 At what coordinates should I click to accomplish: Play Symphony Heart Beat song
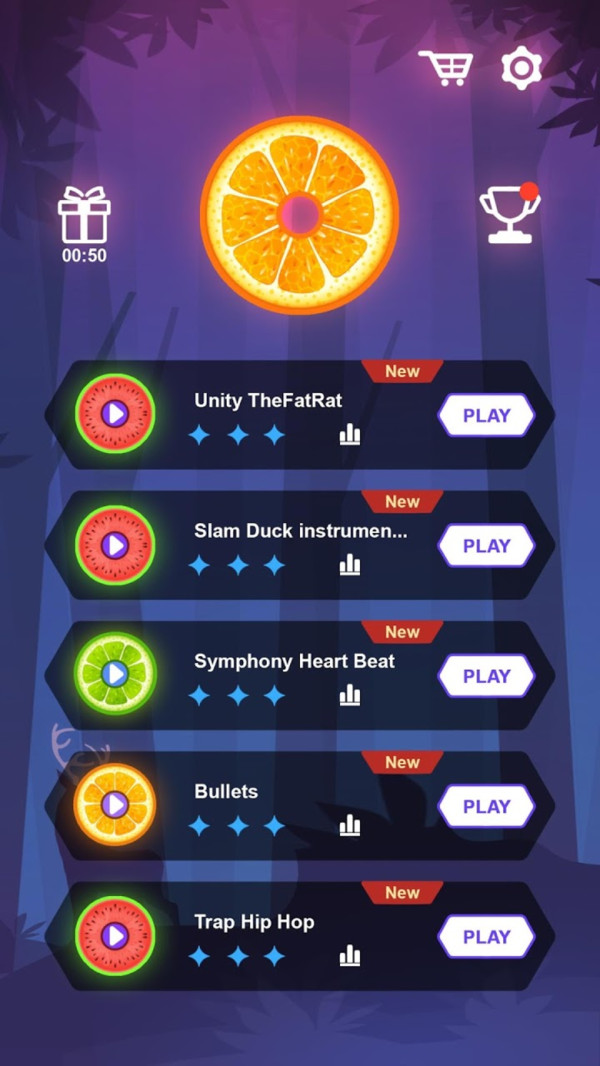[x=486, y=676]
